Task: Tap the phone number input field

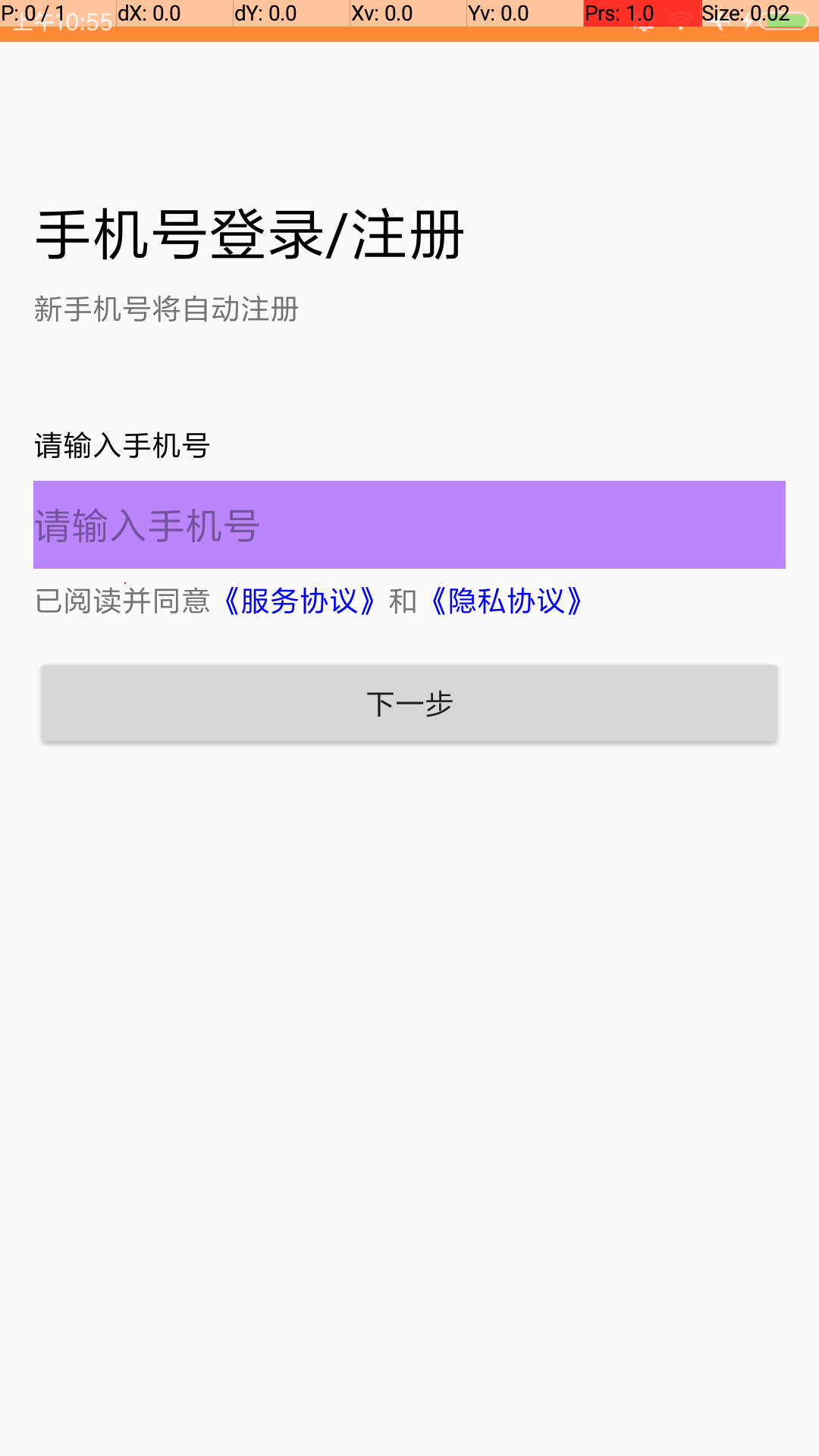Action: tap(409, 525)
